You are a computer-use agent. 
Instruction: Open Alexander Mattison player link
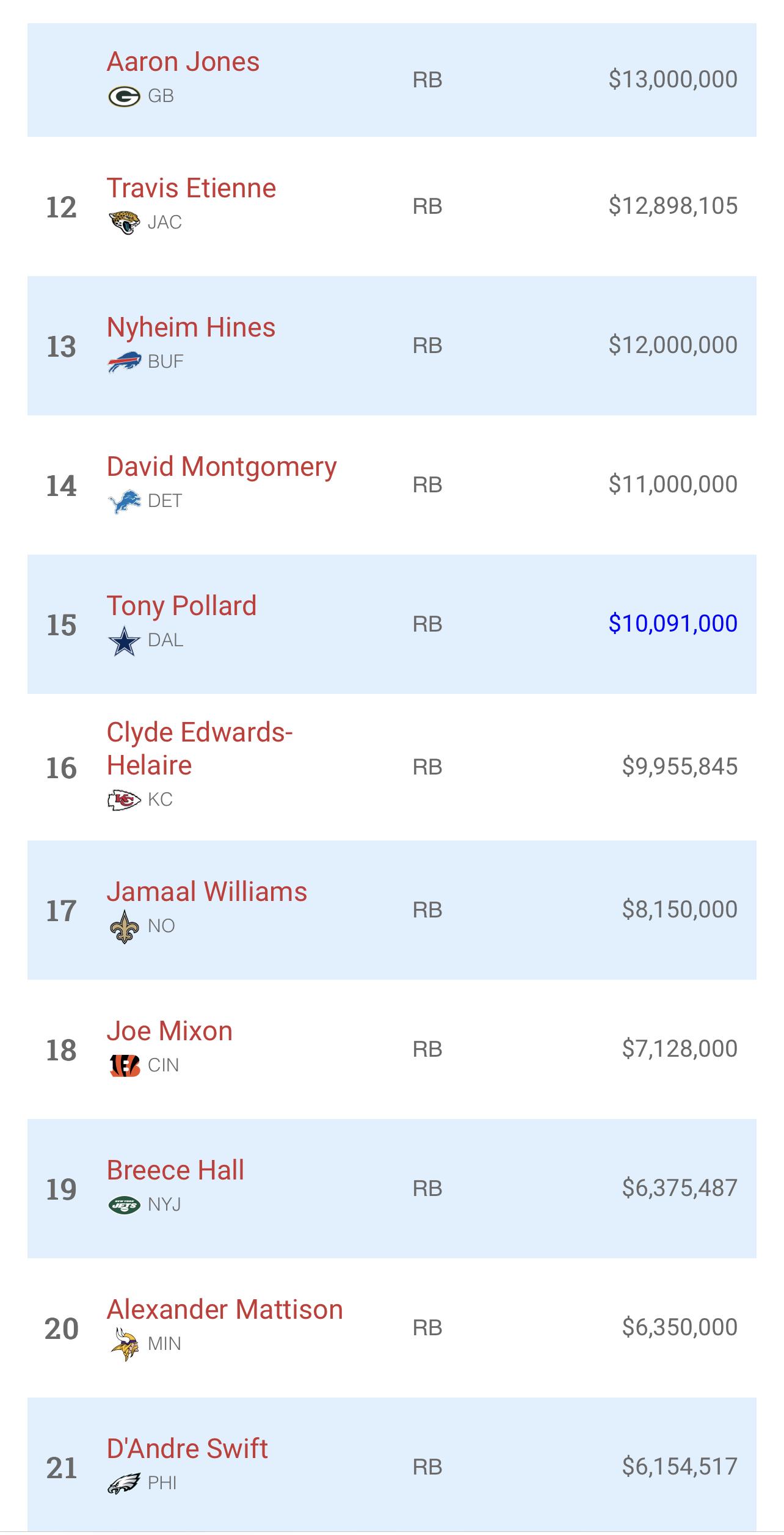tap(225, 1310)
